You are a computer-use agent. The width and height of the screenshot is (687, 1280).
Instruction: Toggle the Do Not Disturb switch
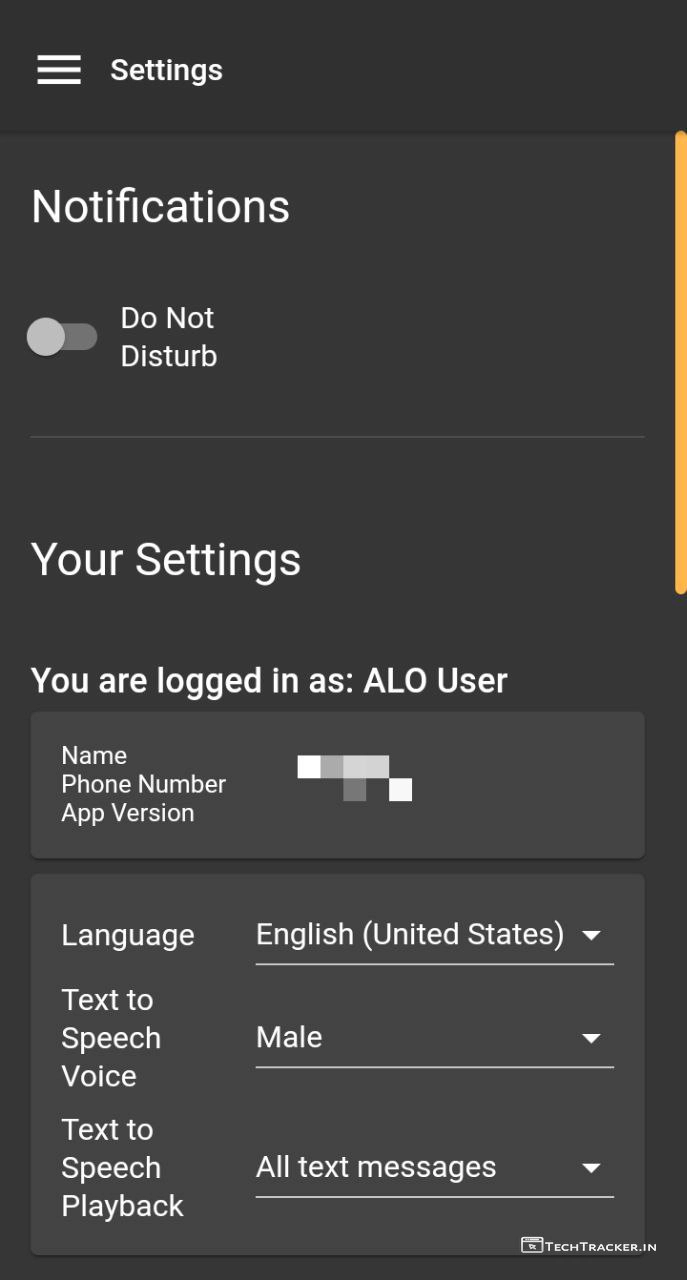pyautogui.click(x=61, y=337)
